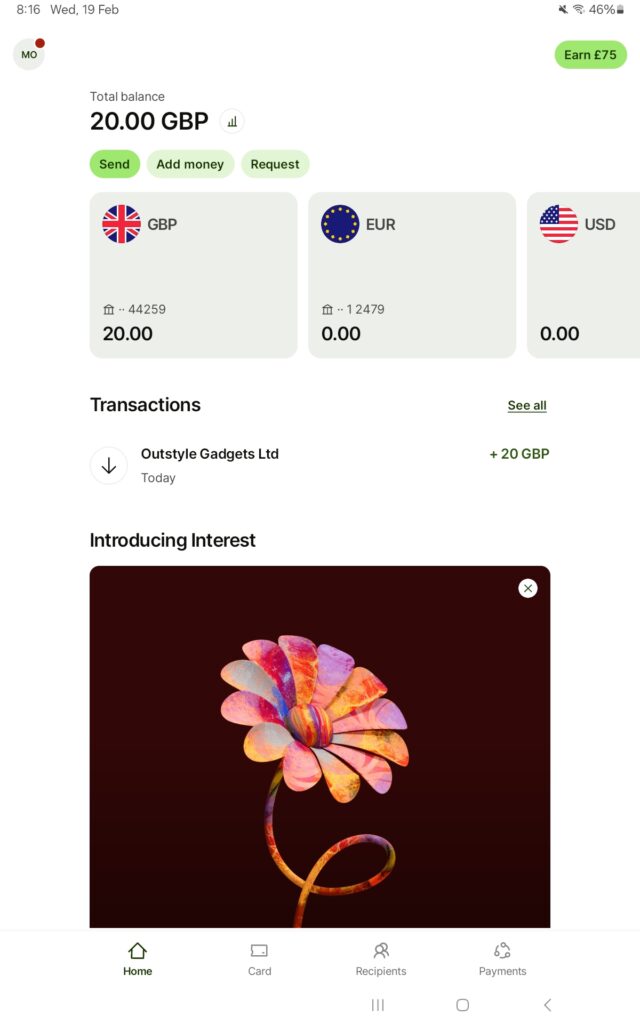Tap the Earn £75 button
The height and width of the screenshot is (1024, 640).
590,55
